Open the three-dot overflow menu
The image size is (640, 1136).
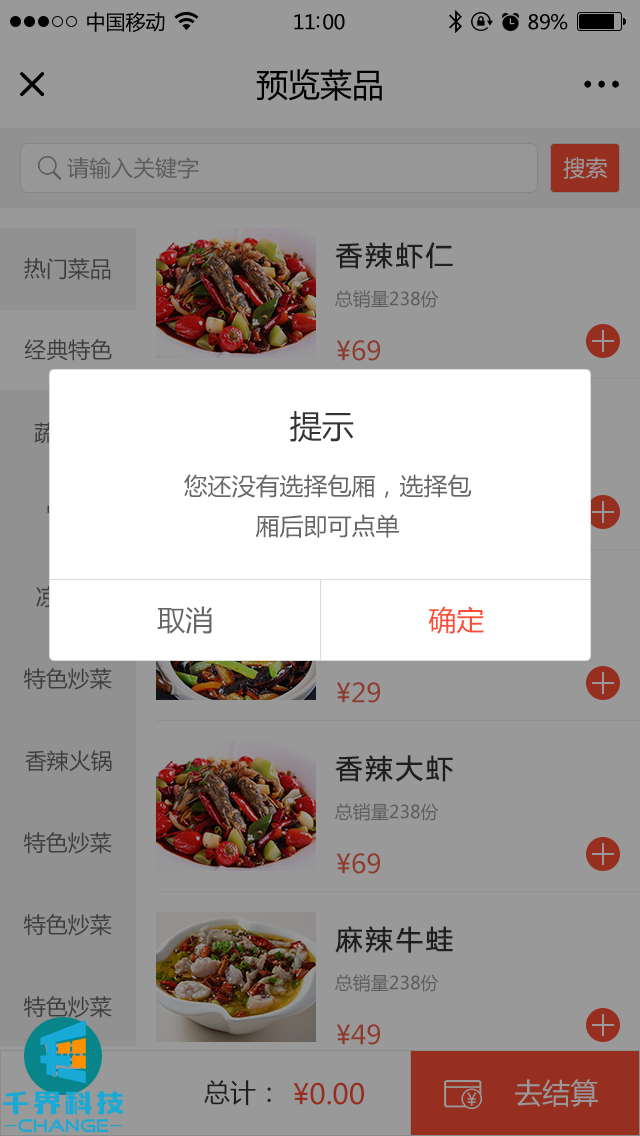(x=601, y=85)
